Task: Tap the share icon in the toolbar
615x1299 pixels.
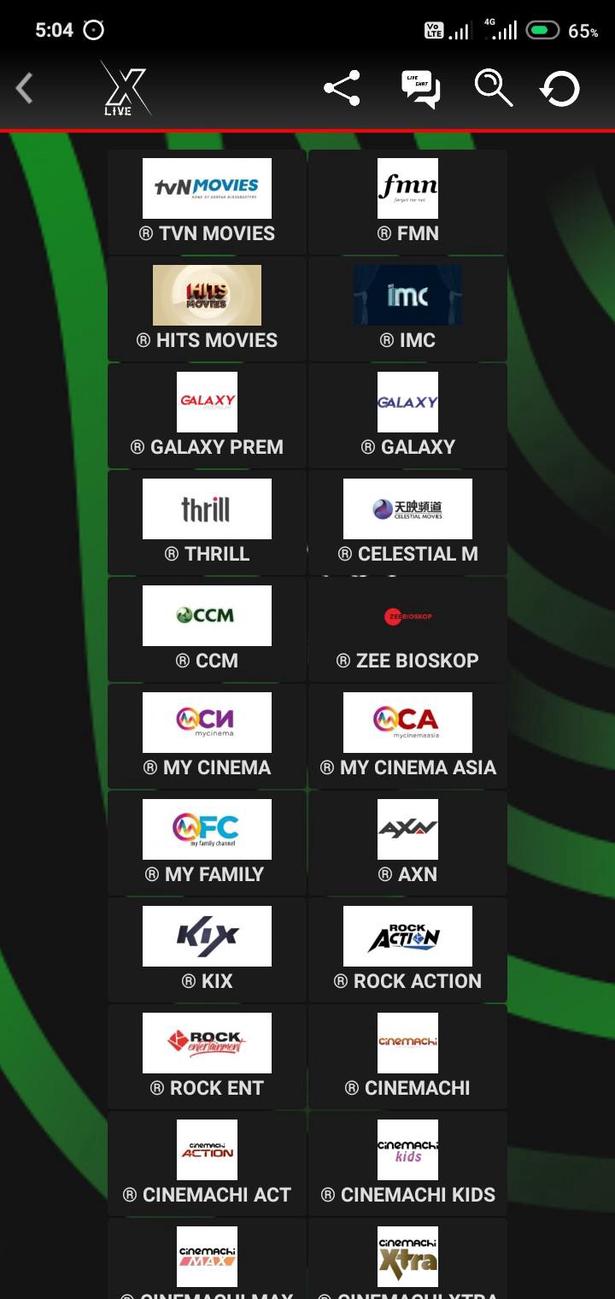Action: click(342, 89)
